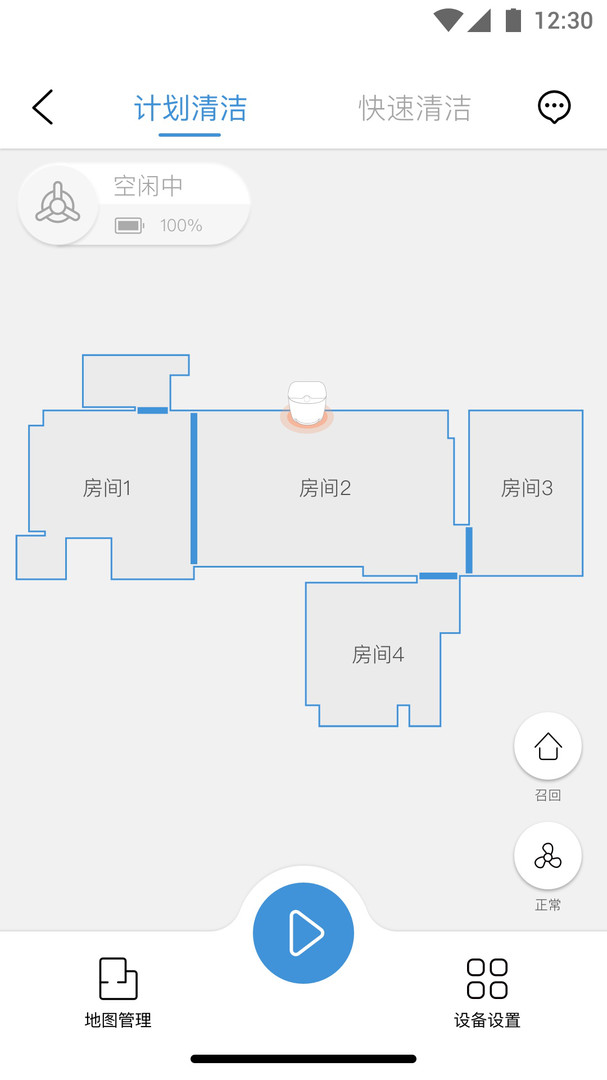
Task: Choose 房间3 on the map
Action: pos(526,488)
